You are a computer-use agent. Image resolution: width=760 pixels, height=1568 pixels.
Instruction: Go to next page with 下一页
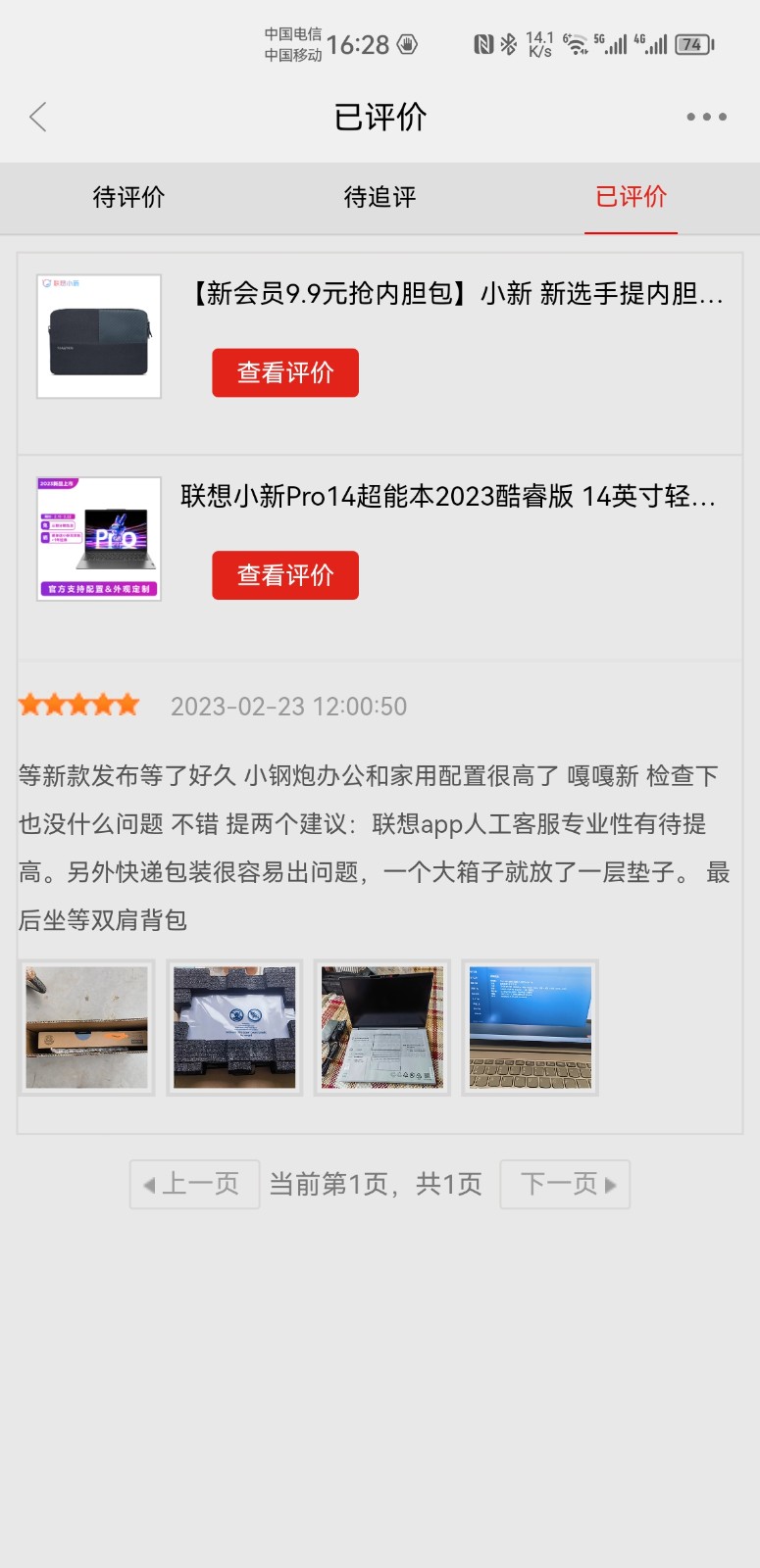(x=565, y=1184)
